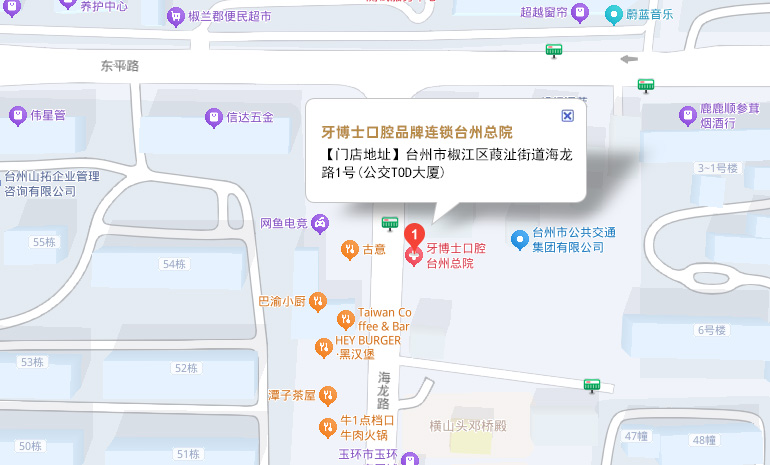Open the 网鱼电竞 map point
This screenshot has height=465, width=770.
point(318,222)
